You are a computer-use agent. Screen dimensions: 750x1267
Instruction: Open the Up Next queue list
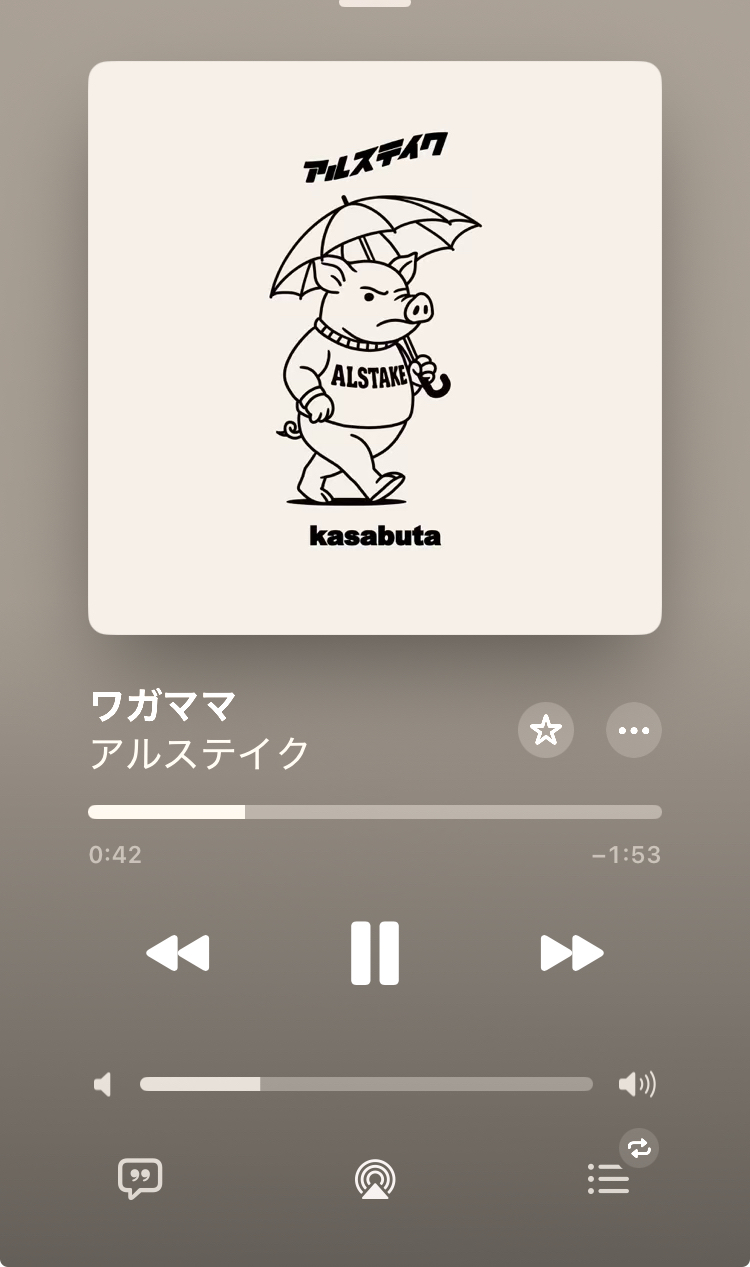point(608,1179)
